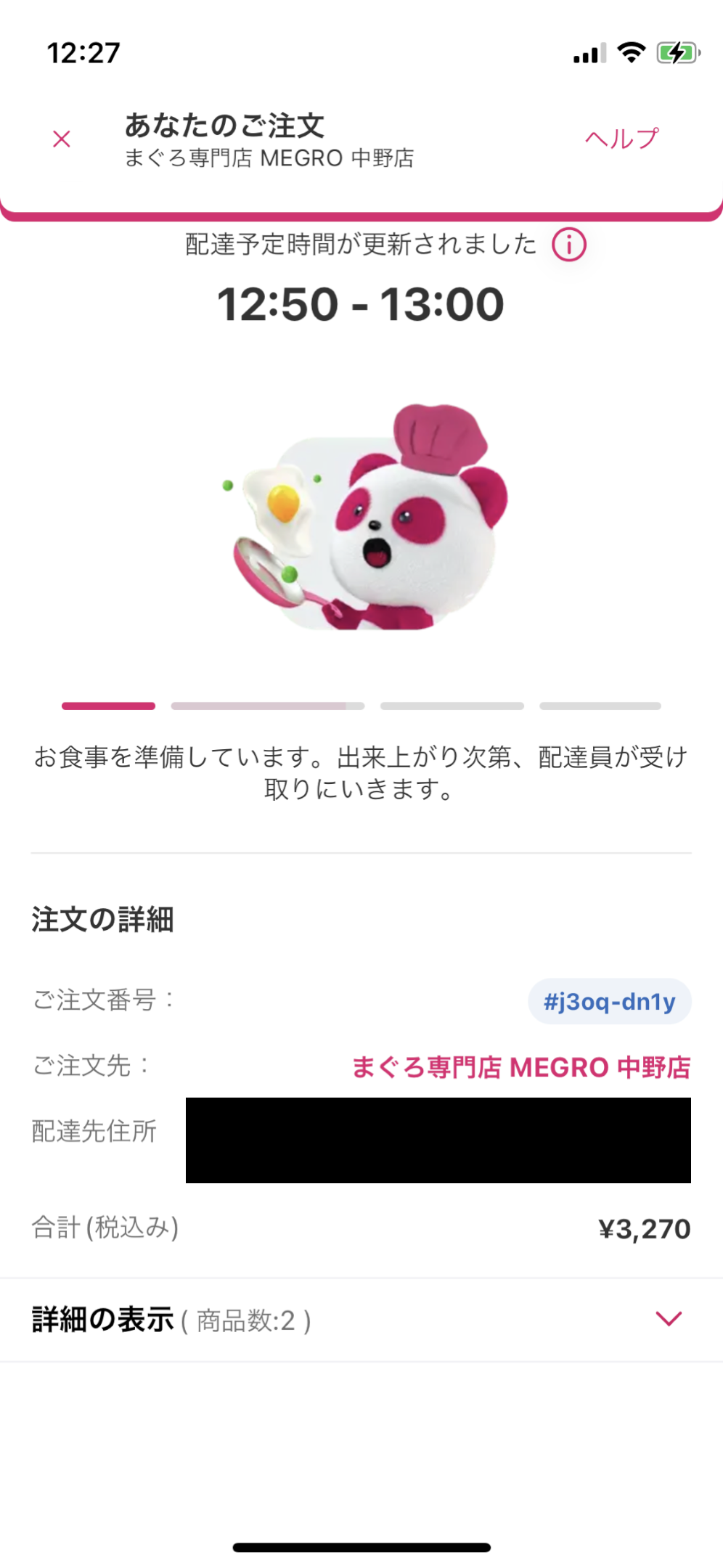
Task: Open まぐろ専門店 MEGRO 中野店 restaurant link
Action: [520, 1067]
